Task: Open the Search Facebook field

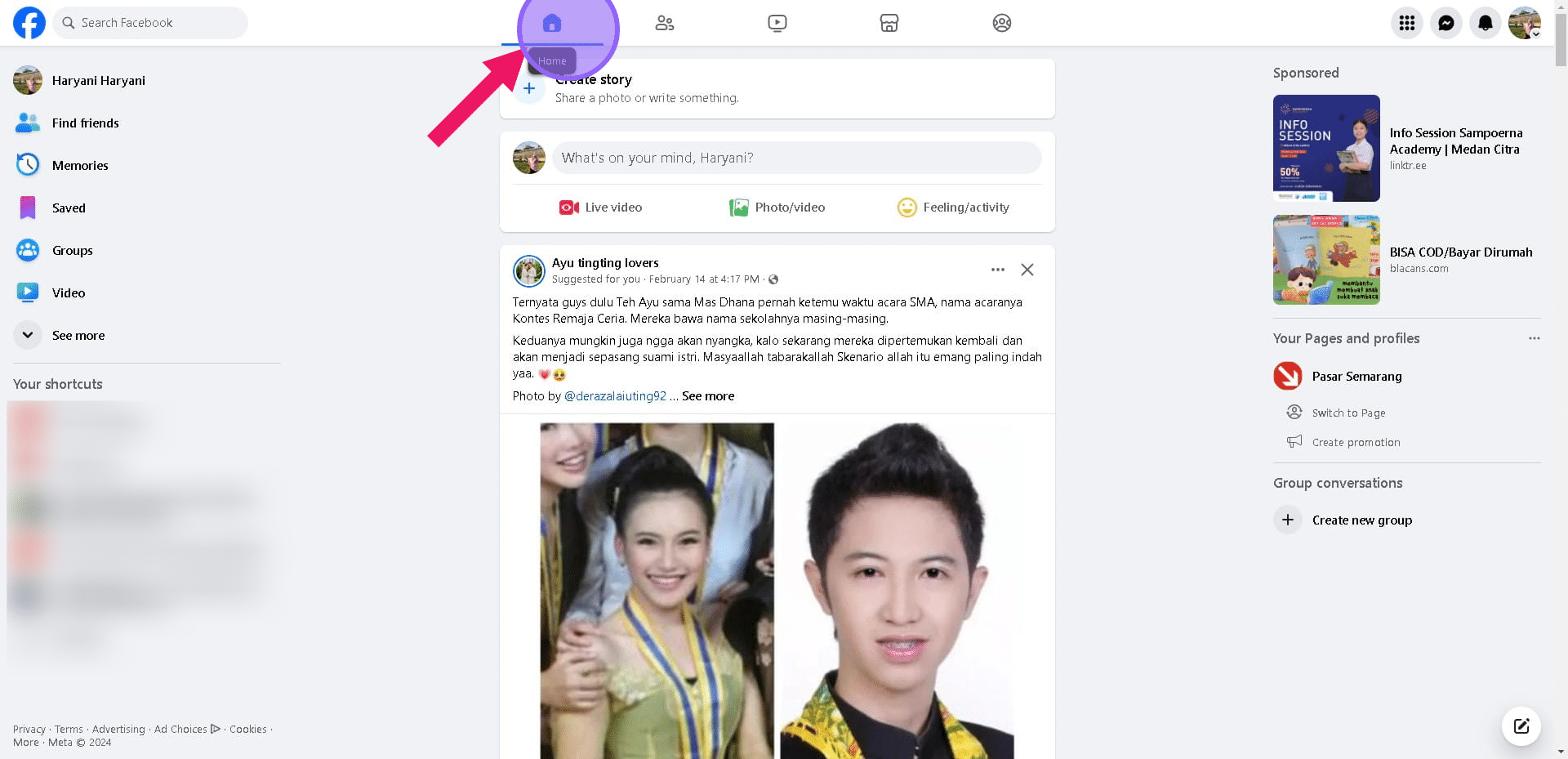Action: coord(151,23)
